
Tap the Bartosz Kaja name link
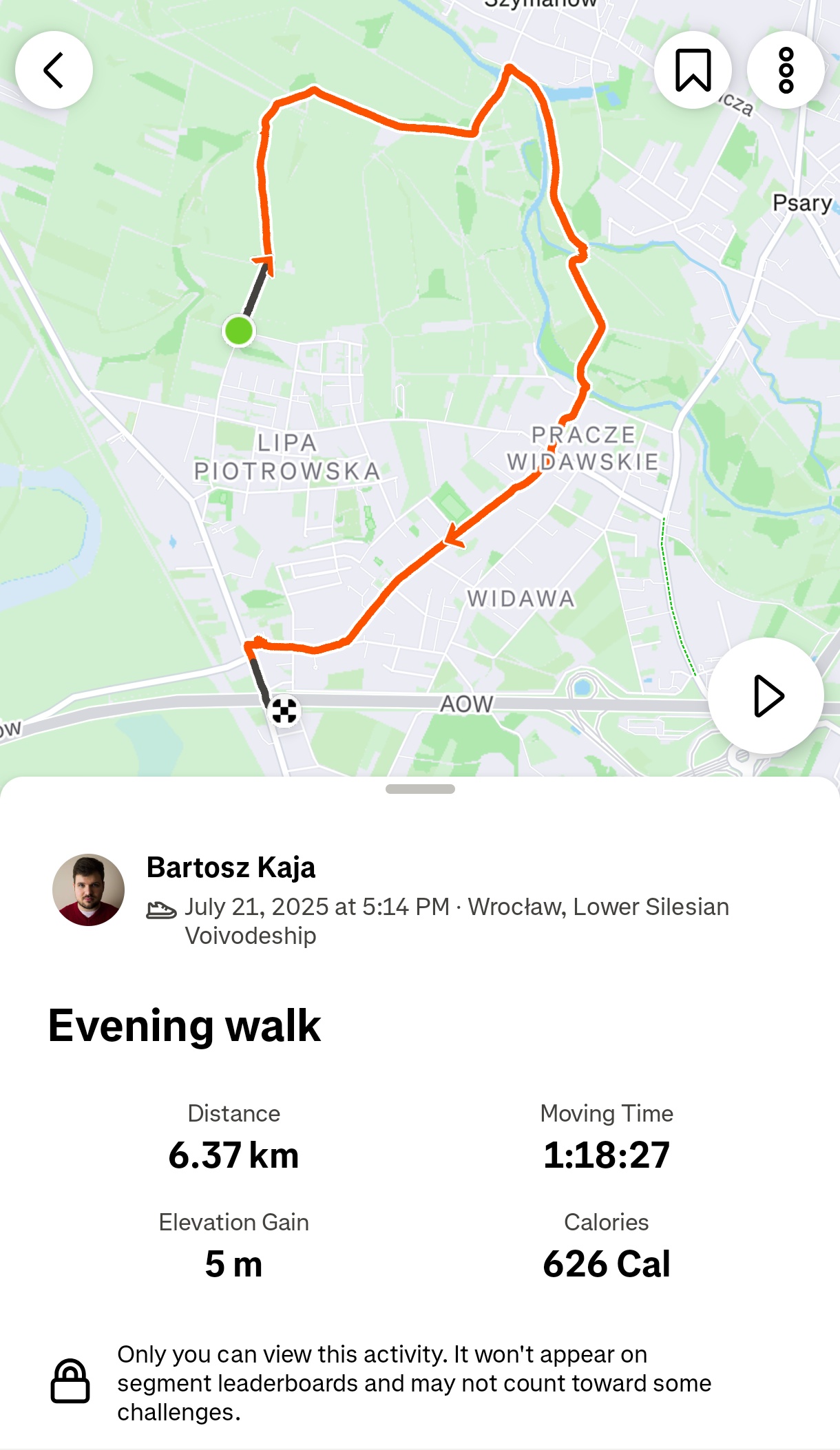231,868
